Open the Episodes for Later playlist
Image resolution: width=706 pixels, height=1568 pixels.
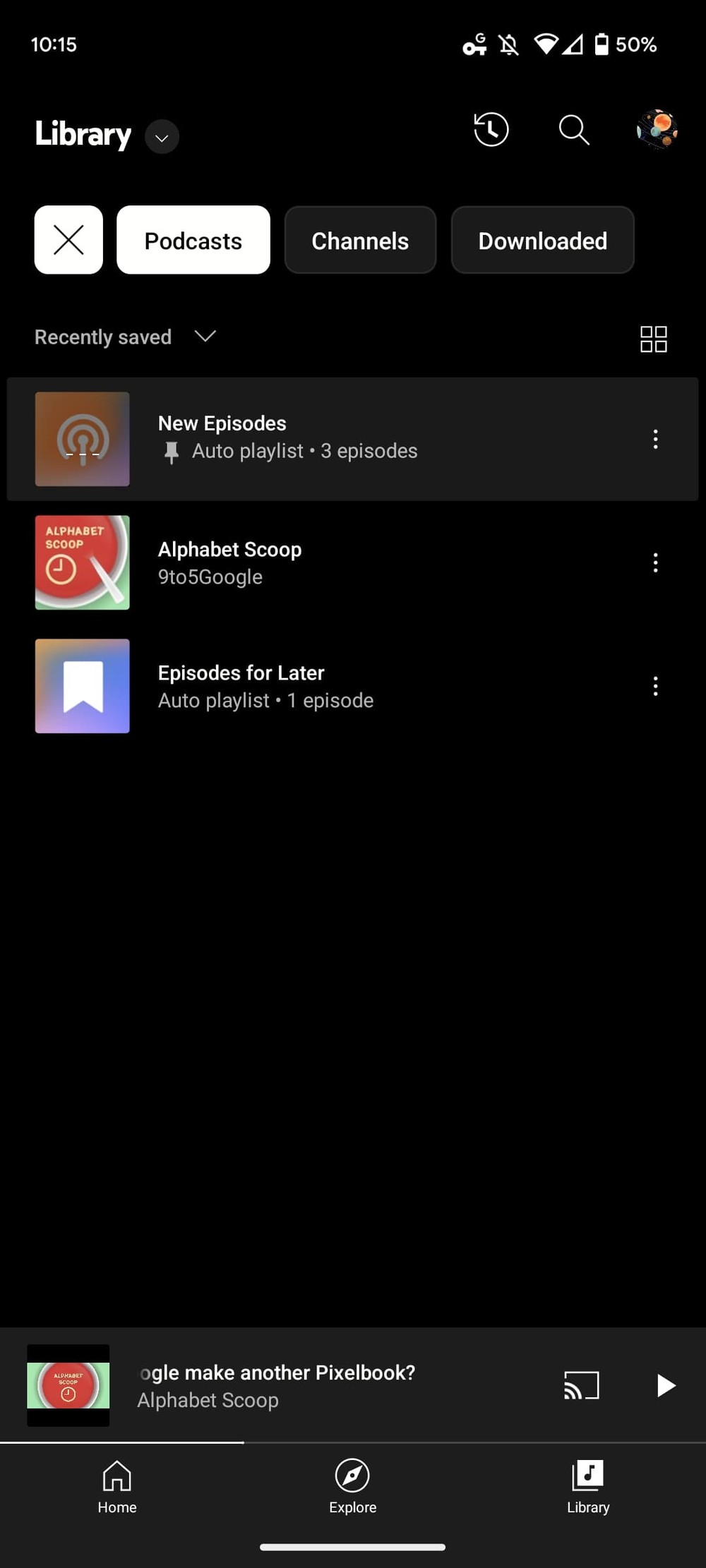click(282, 686)
